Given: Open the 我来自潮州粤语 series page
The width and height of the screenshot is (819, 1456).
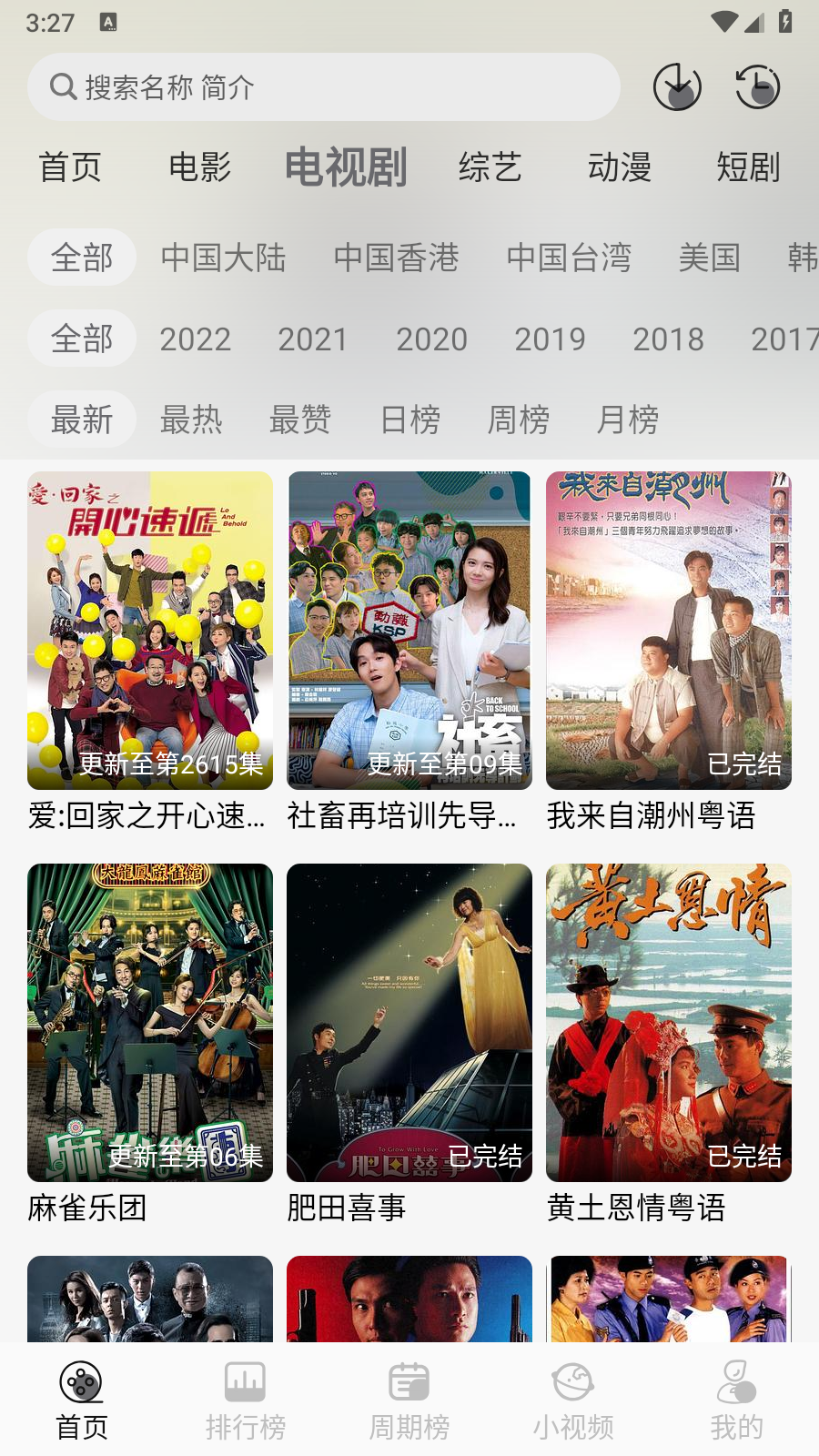Looking at the screenshot, I should tap(667, 630).
